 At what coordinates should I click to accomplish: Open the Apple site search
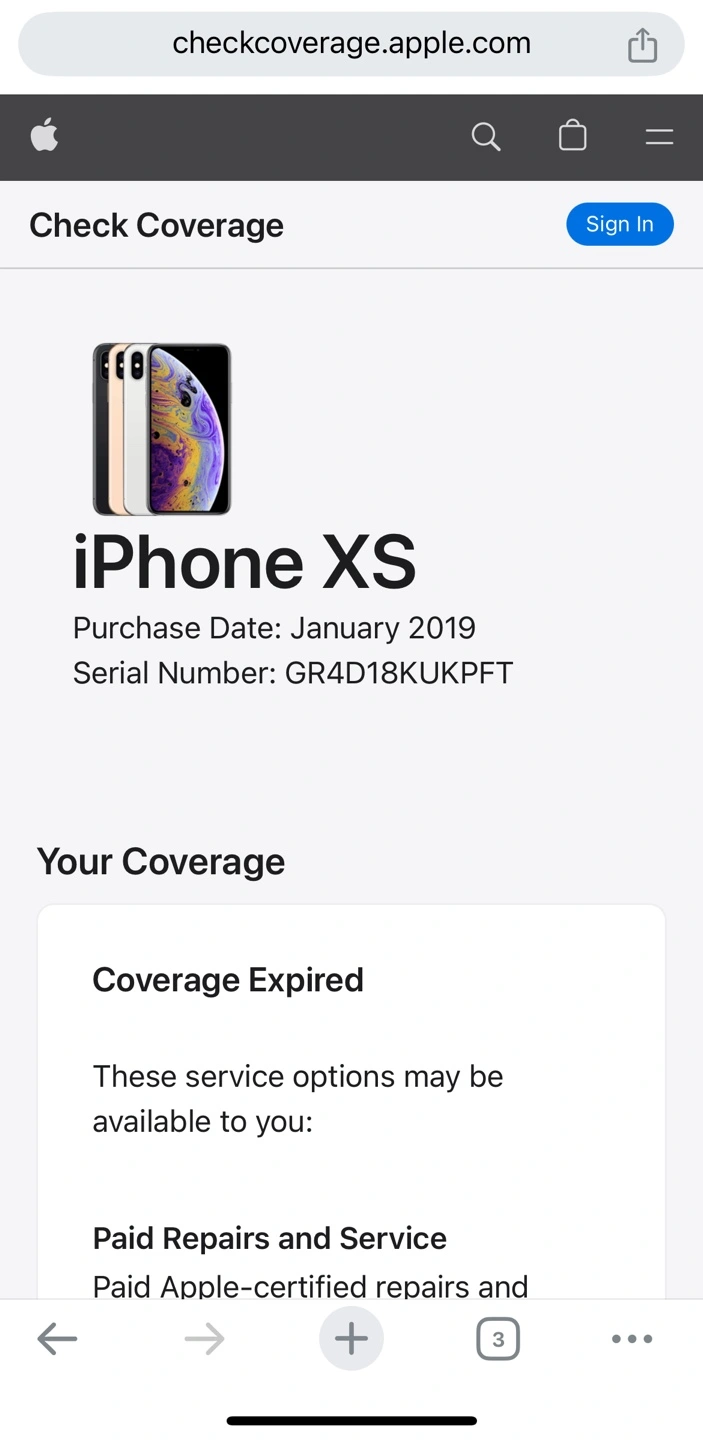click(486, 137)
